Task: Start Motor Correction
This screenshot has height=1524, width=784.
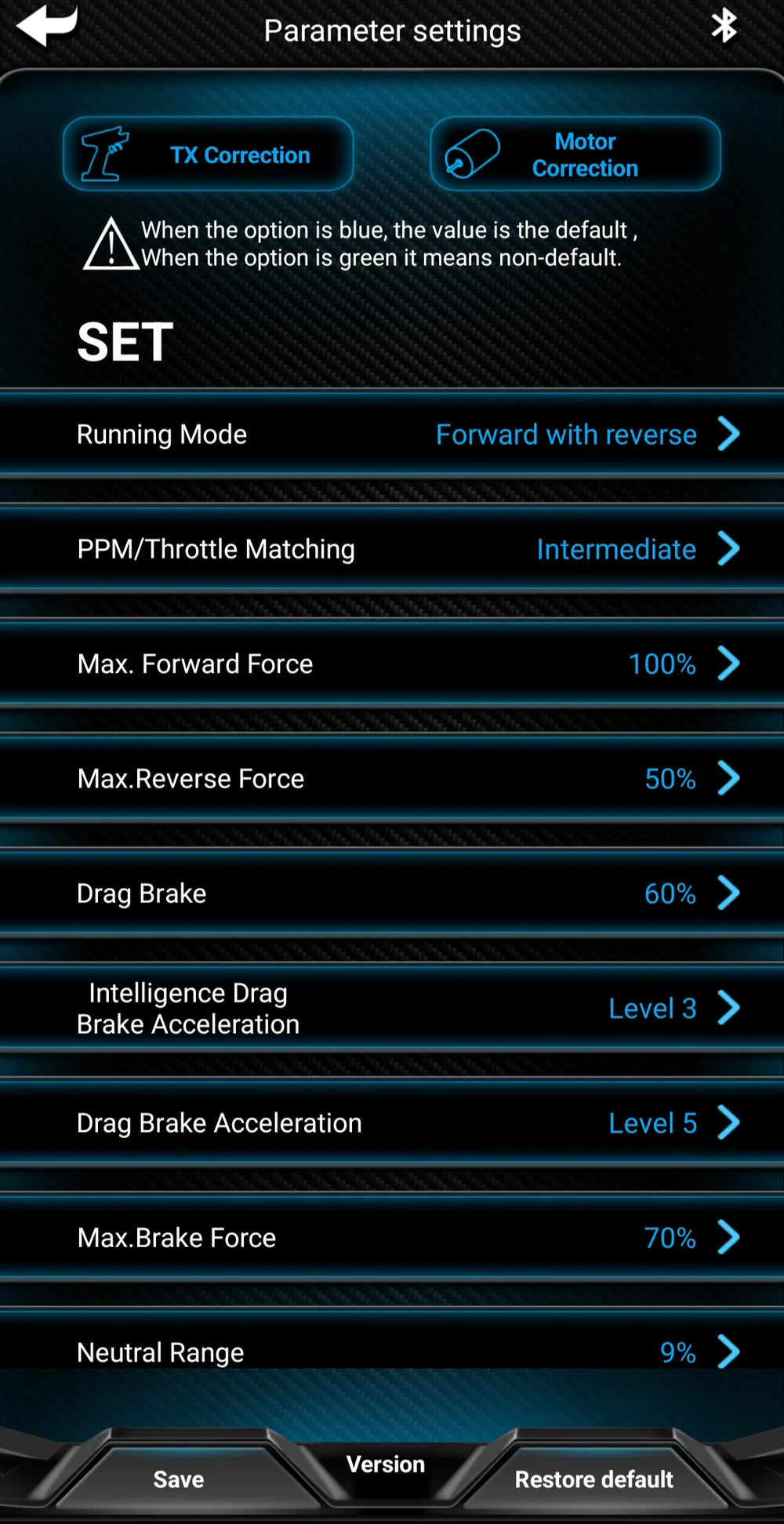Action: pos(575,155)
